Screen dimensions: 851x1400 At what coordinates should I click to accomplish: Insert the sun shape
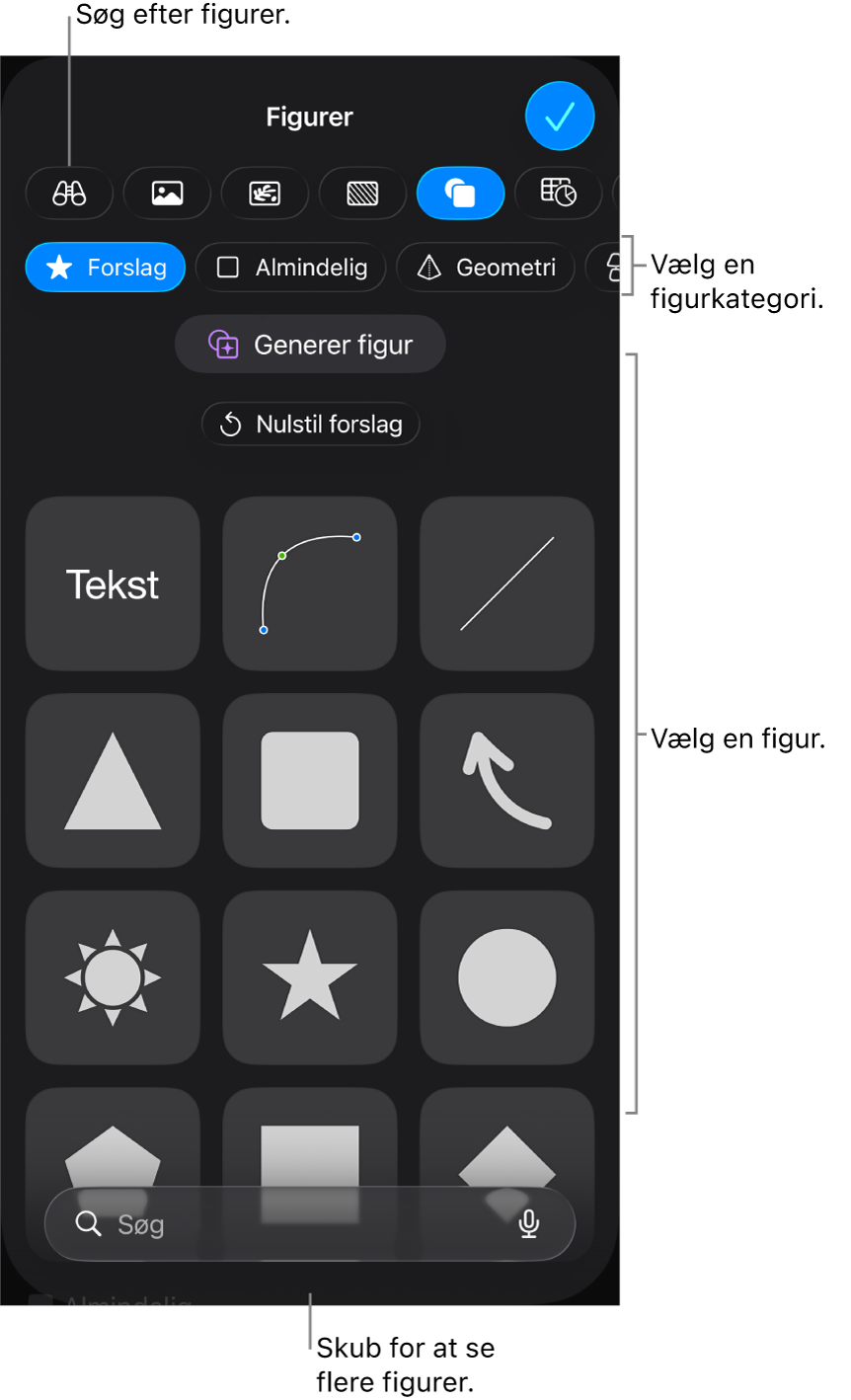pos(113,977)
